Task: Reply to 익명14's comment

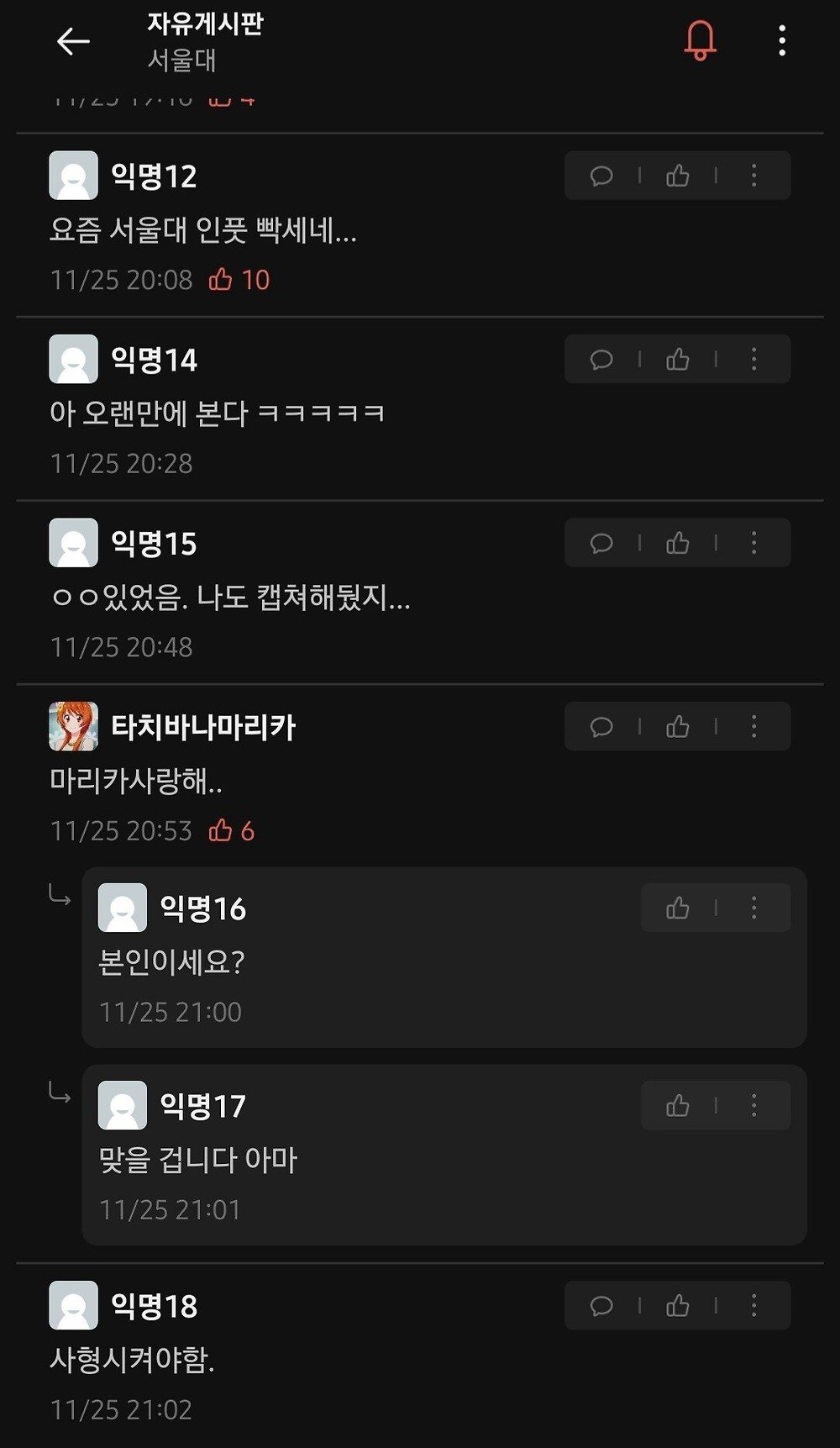Action: click(x=601, y=360)
